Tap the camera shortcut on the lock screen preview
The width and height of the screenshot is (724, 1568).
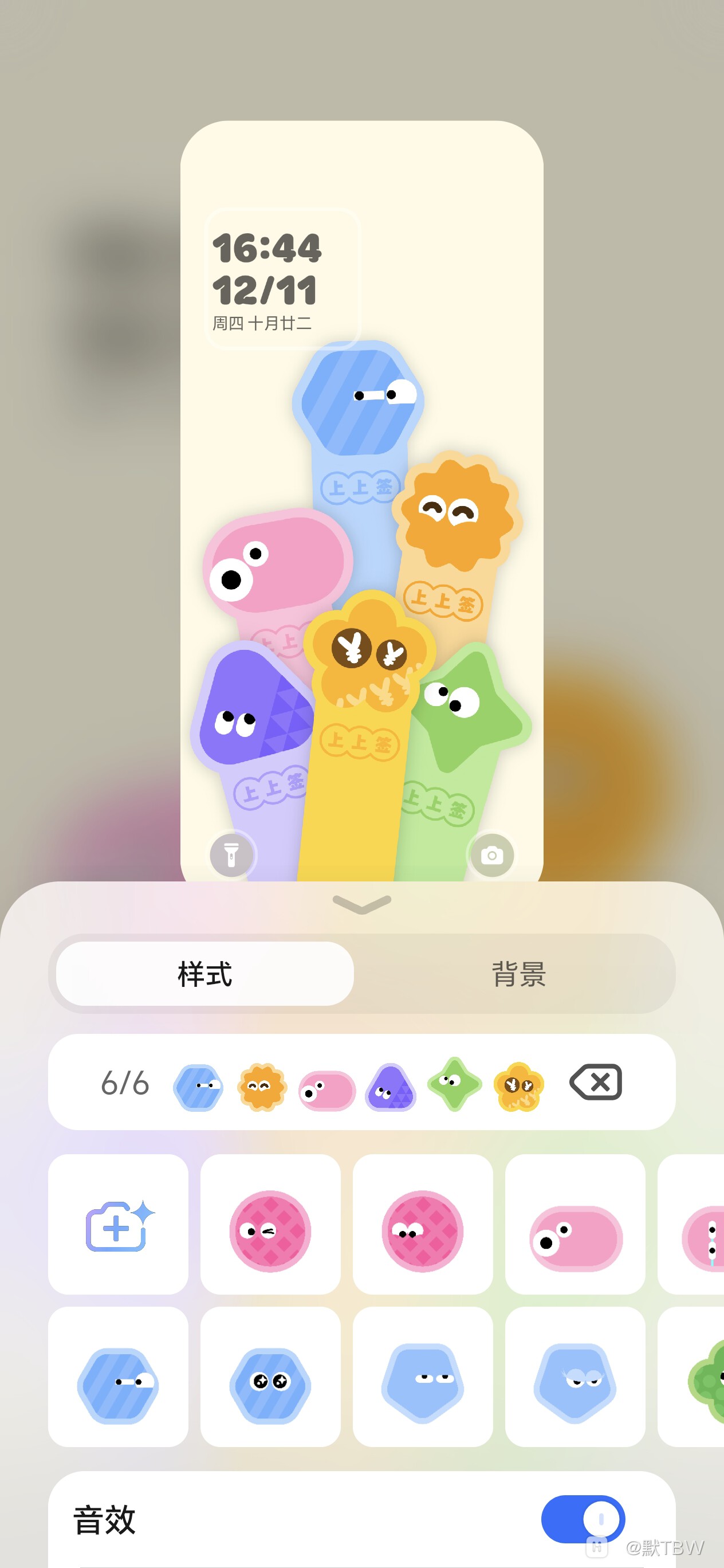(x=491, y=854)
